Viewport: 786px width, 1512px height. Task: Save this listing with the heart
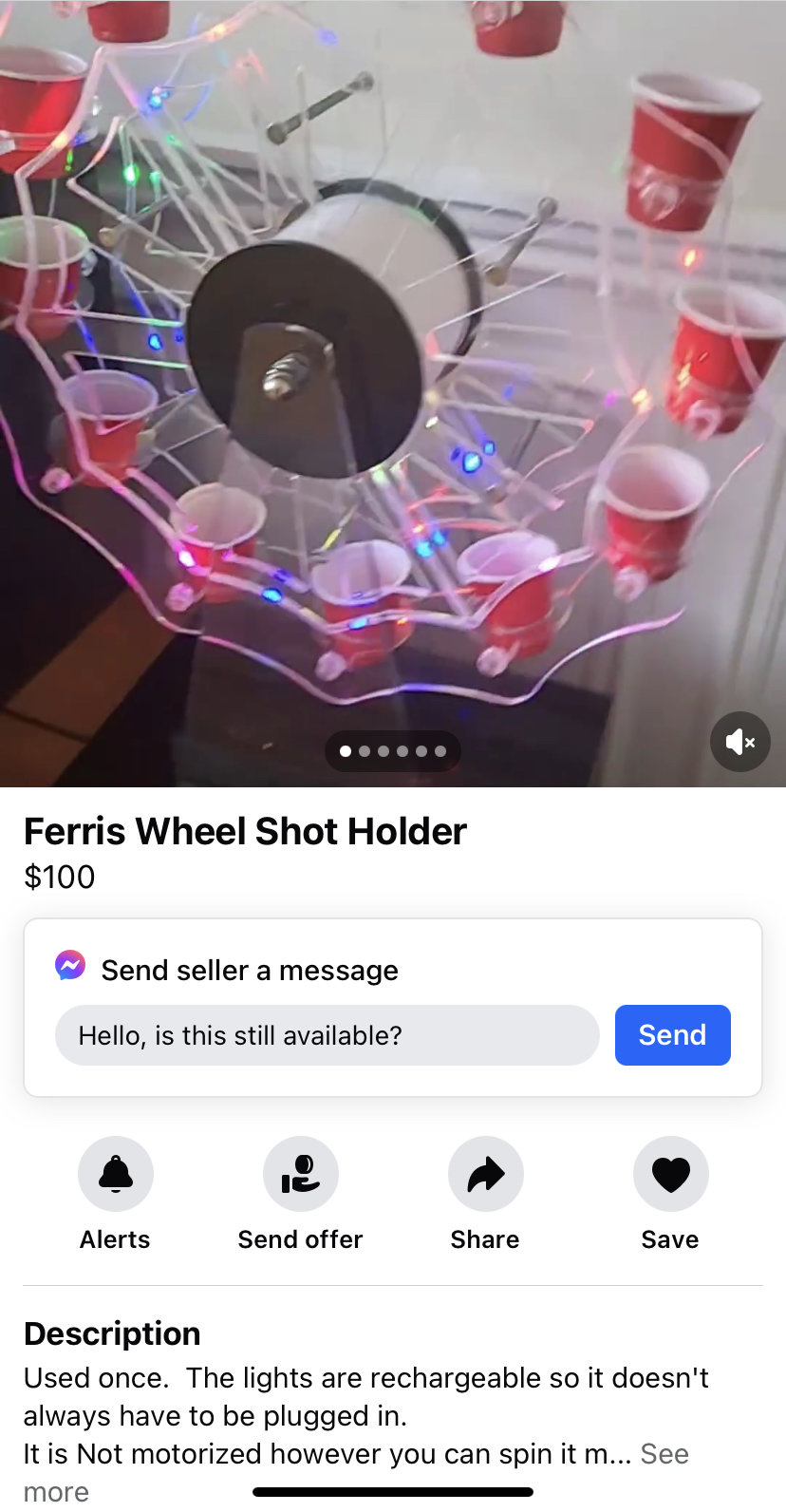pos(670,1175)
